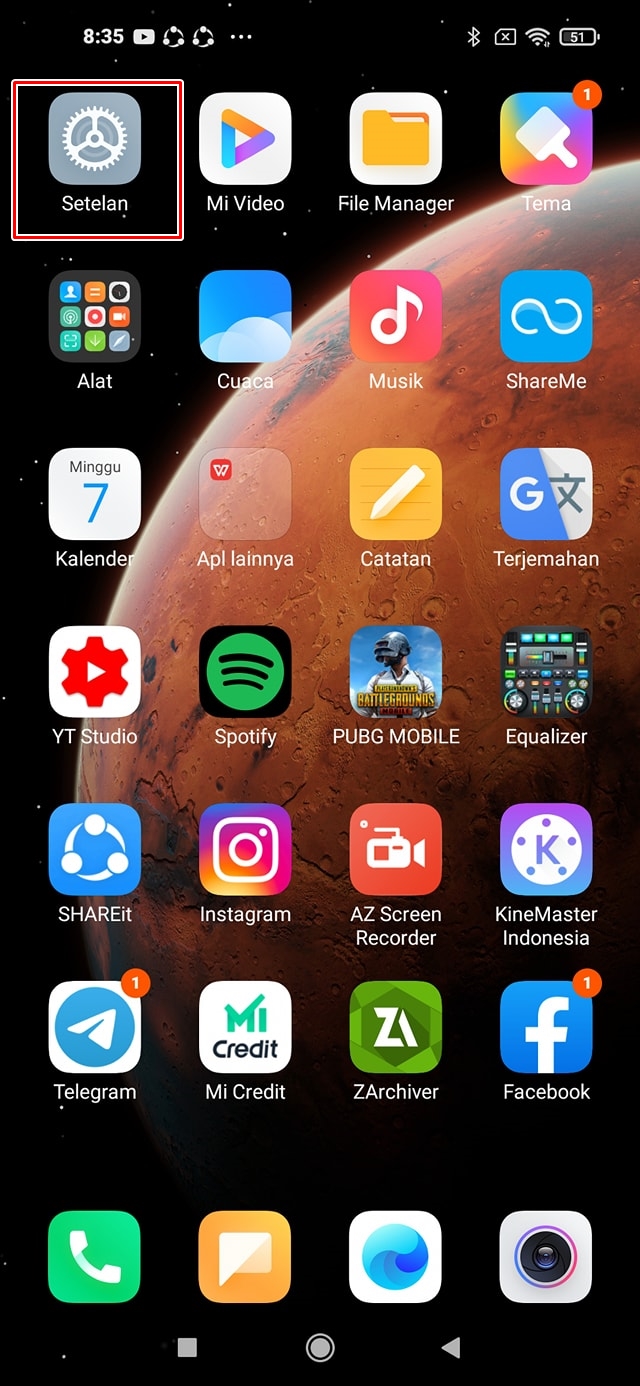Open Telegram
640x1386 pixels.
(x=95, y=1027)
